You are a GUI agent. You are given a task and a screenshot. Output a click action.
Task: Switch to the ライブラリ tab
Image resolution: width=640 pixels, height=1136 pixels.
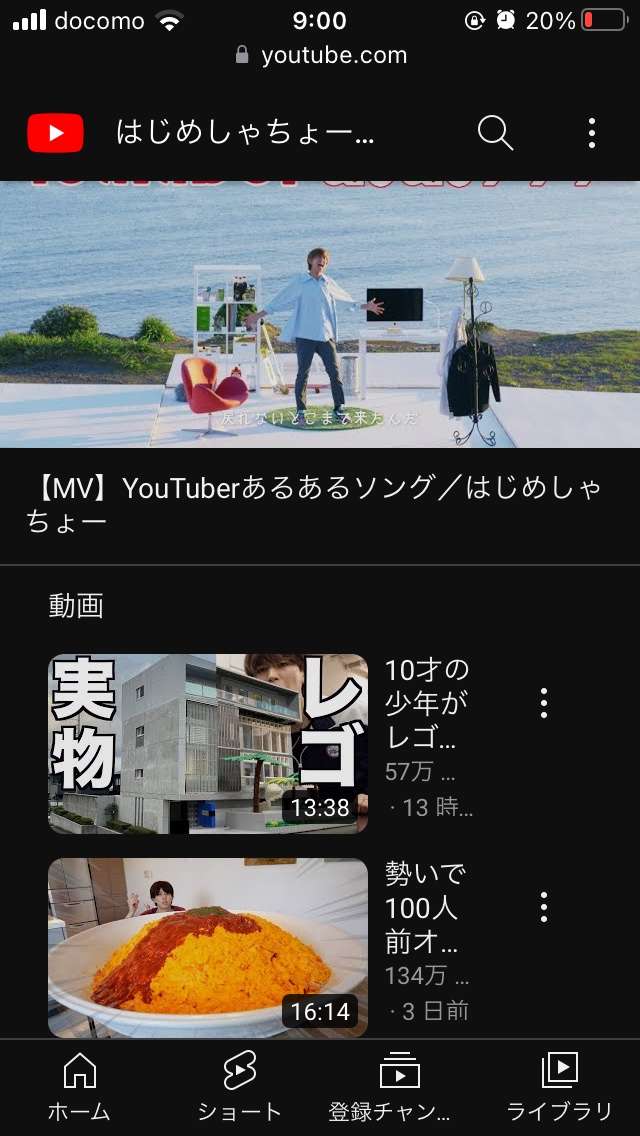coord(560,1087)
